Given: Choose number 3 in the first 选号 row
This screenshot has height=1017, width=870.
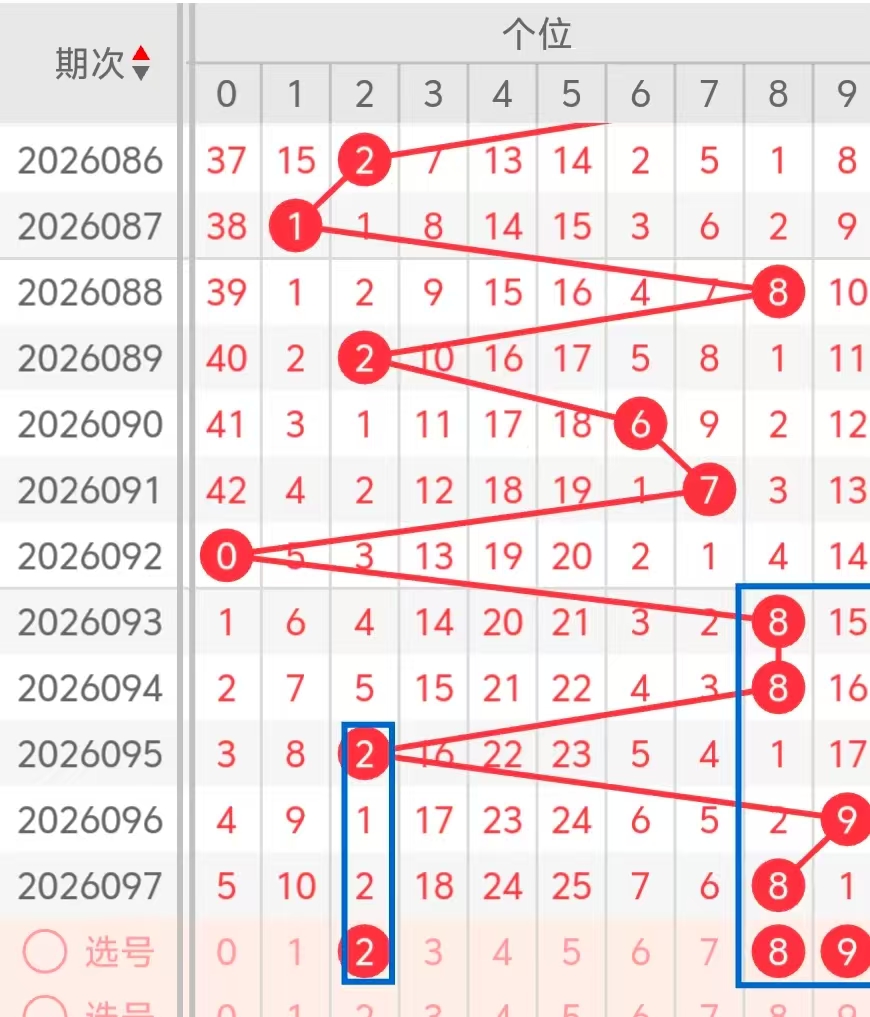Looking at the screenshot, I should click(433, 952).
